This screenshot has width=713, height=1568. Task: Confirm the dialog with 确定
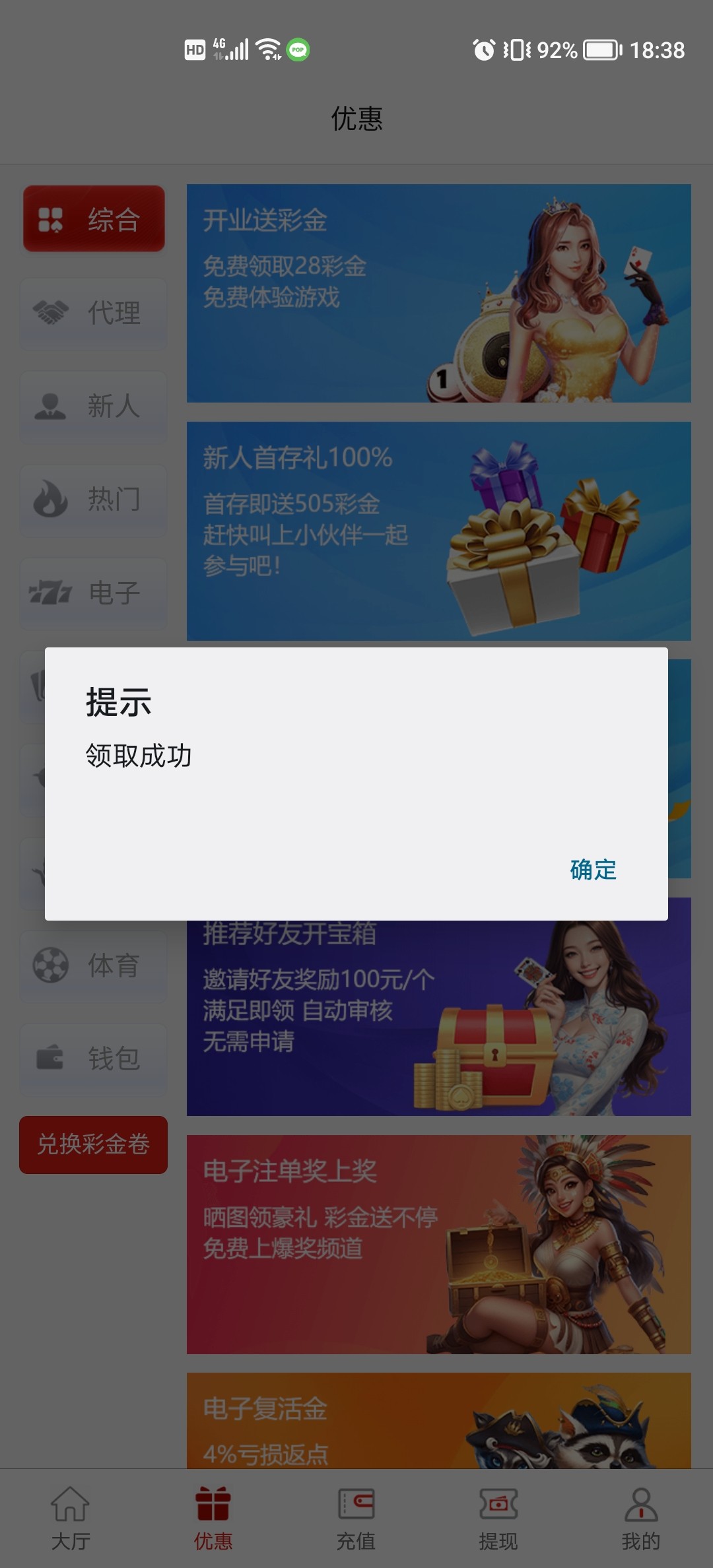pos(593,870)
